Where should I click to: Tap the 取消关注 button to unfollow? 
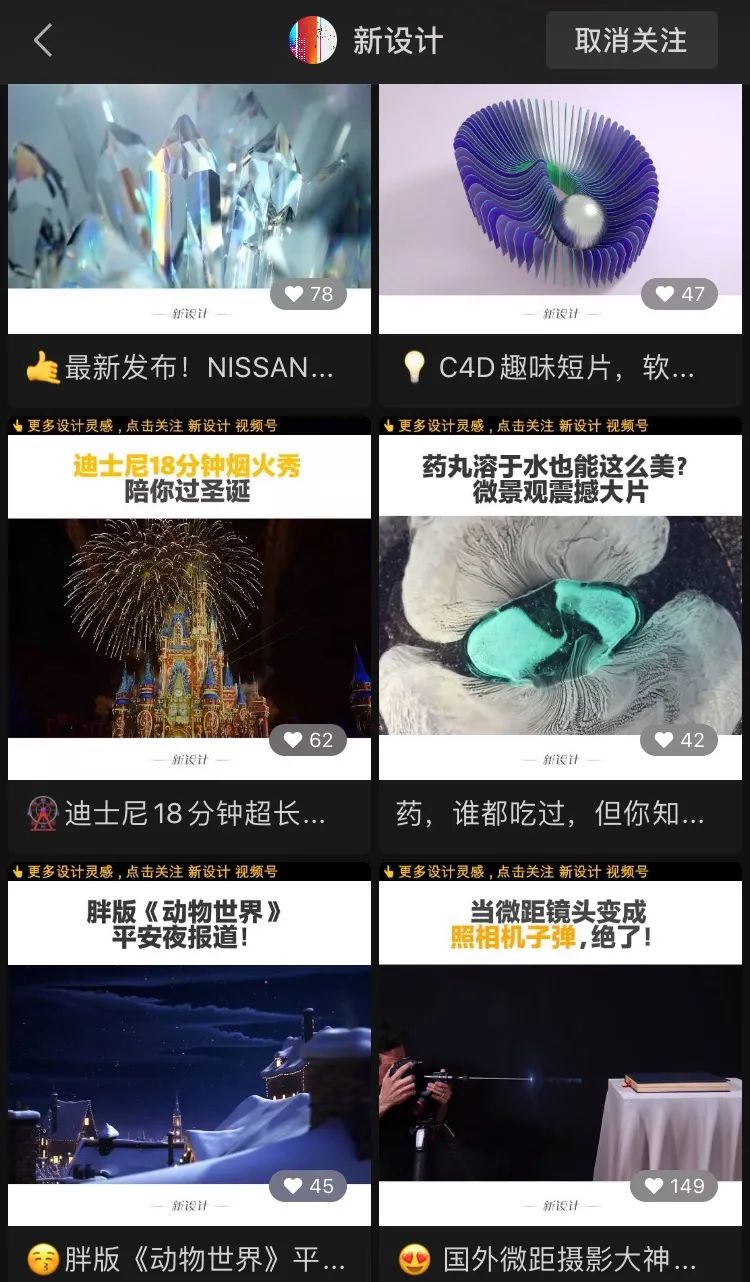click(631, 41)
